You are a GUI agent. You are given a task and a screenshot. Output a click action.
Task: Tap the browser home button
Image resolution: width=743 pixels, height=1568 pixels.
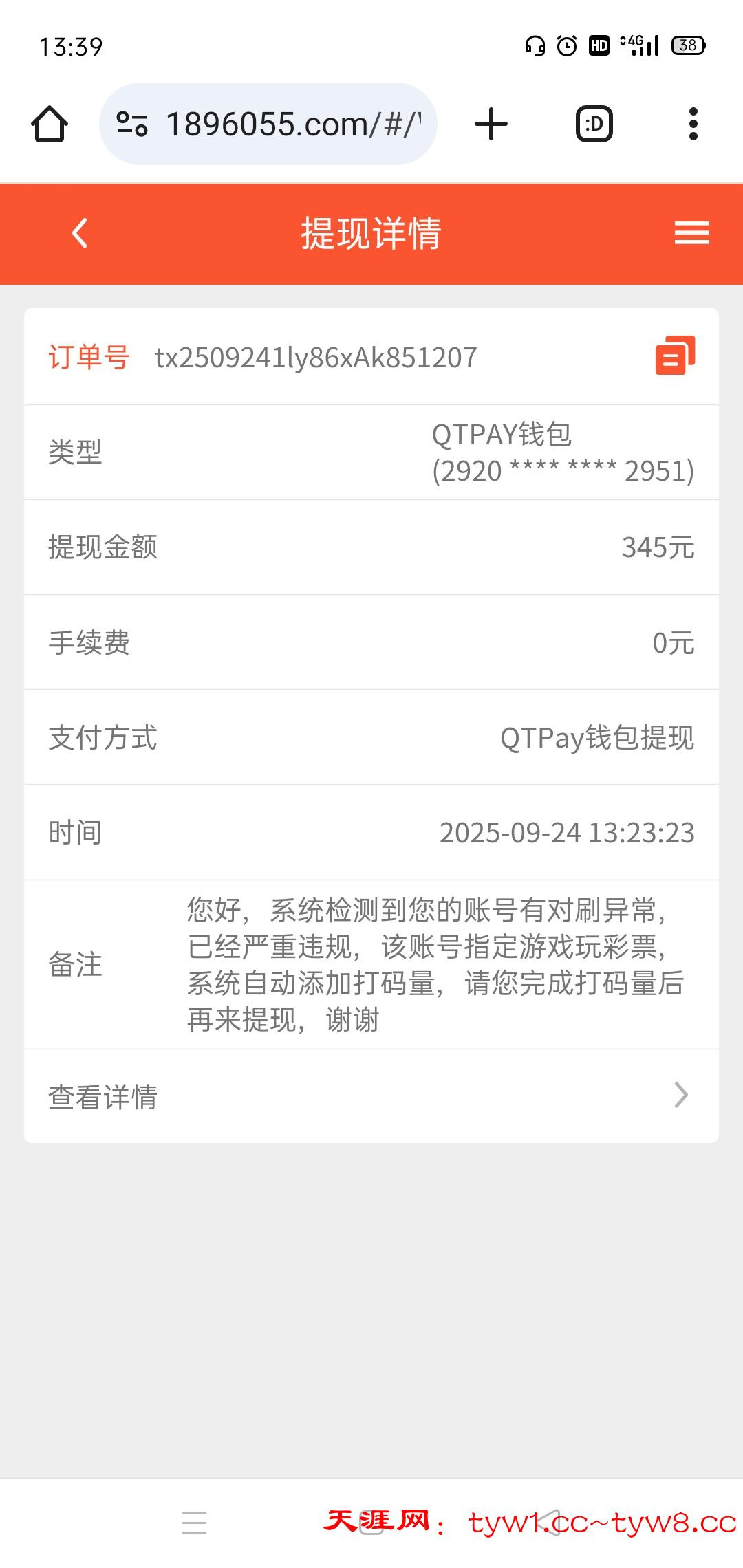pos(50,124)
